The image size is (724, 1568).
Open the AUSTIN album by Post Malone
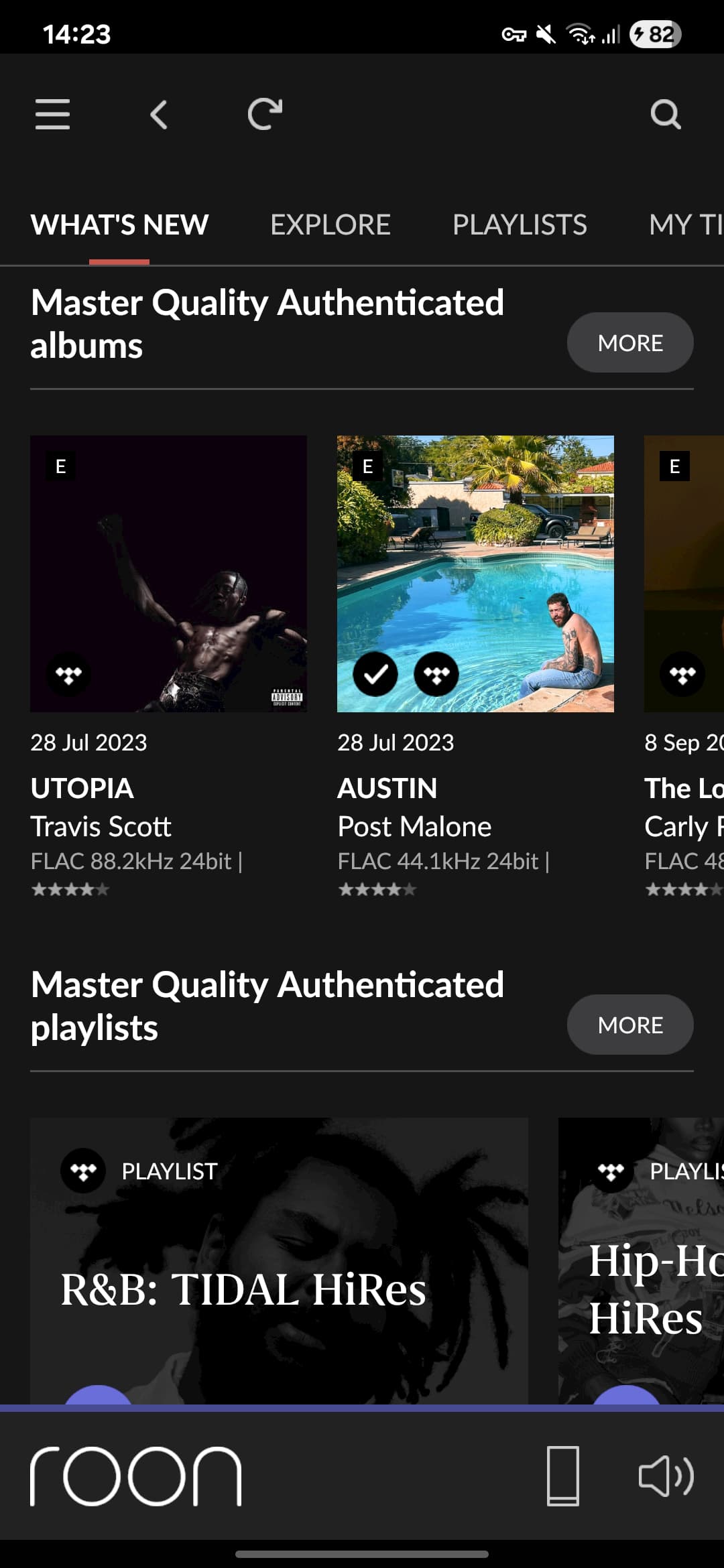point(475,574)
